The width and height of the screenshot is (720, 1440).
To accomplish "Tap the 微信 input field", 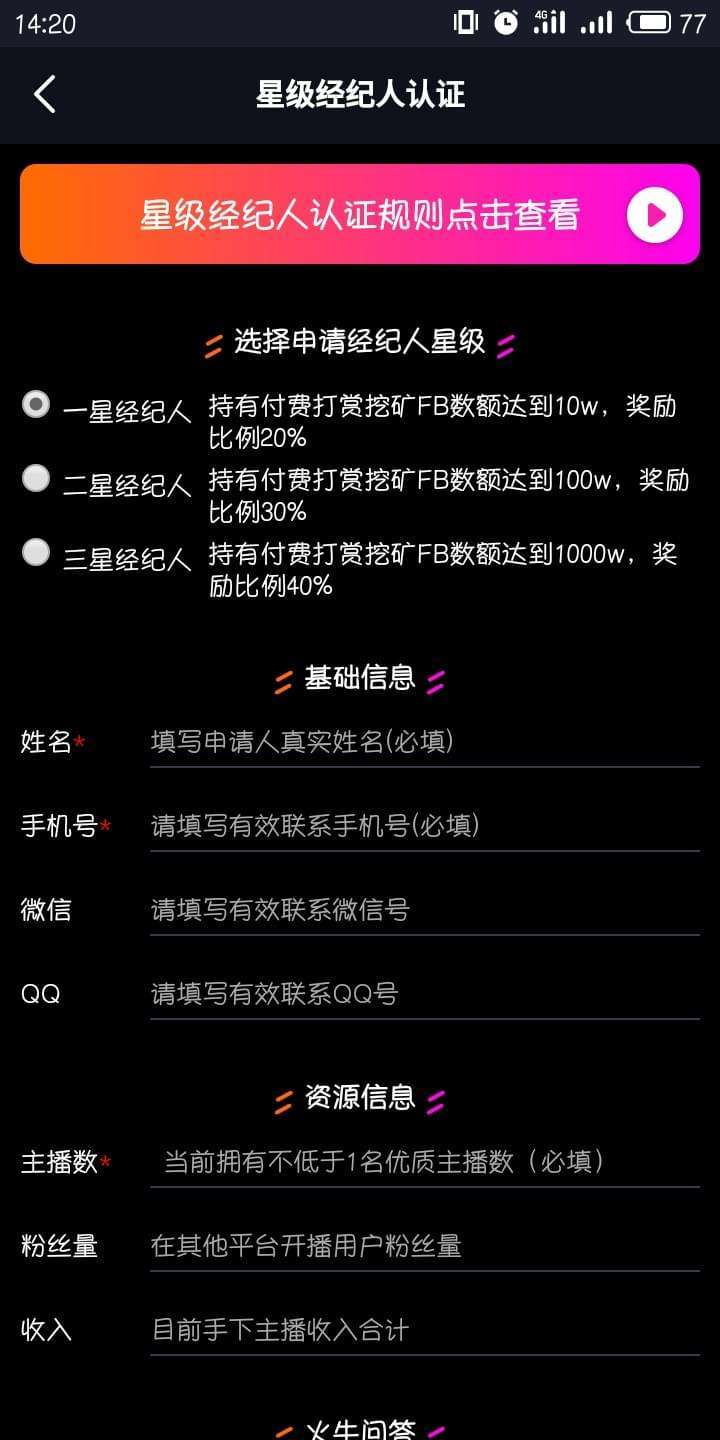I will (x=425, y=910).
